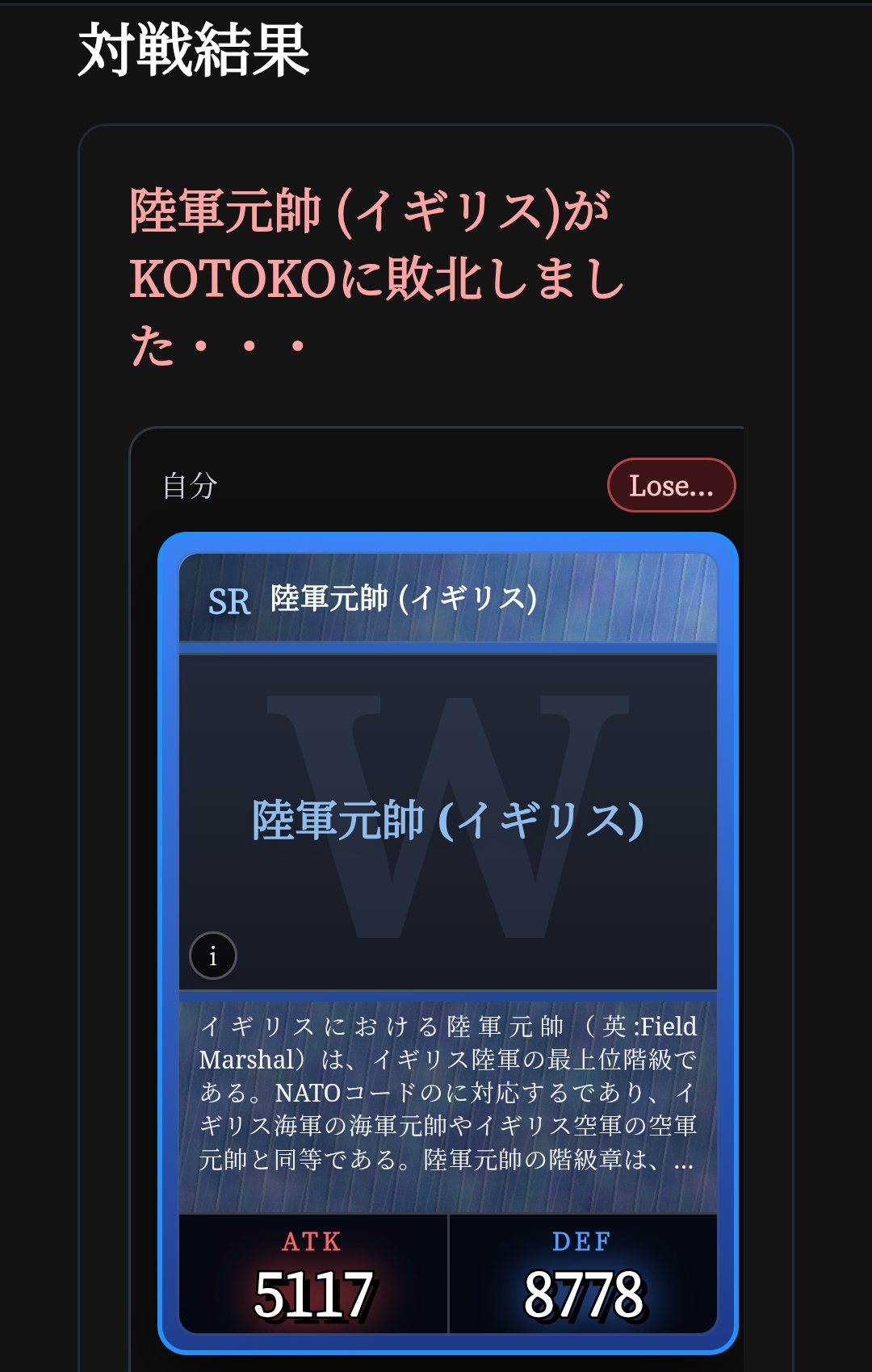Viewport: 872px width, 1372px height.
Task: Open the 陸軍元帥 (イギリス) card
Action: coord(448,819)
